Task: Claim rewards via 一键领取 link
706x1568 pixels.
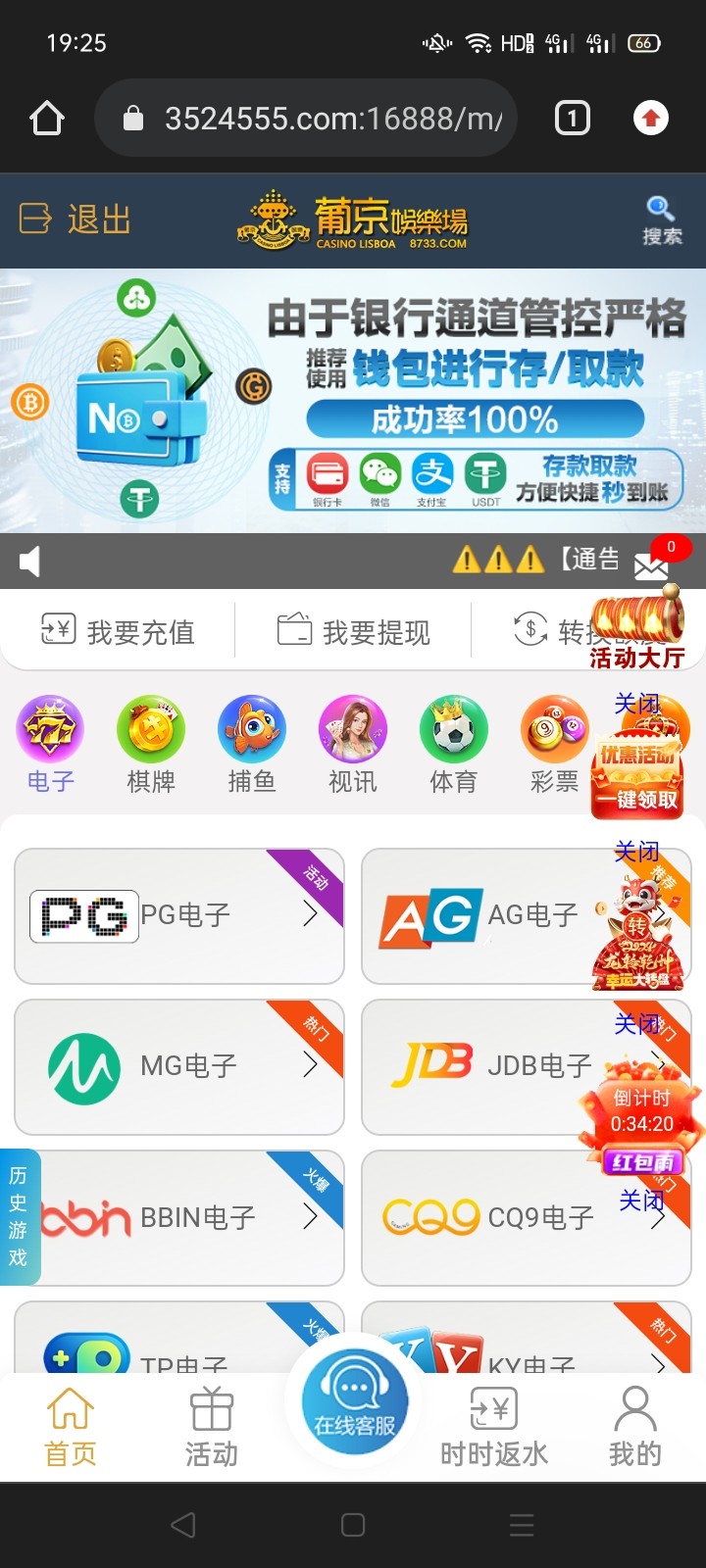Action: coord(636,799)
